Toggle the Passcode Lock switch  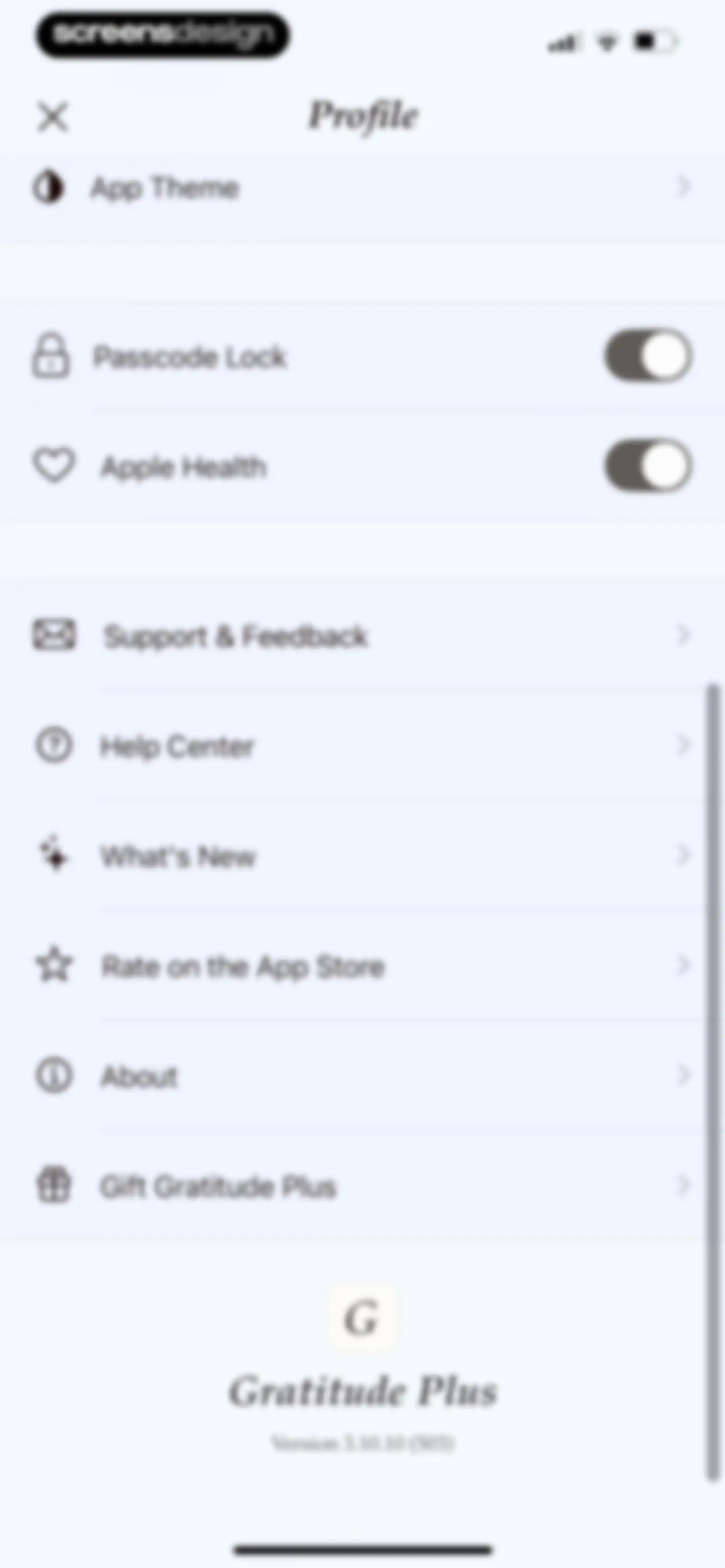[648, 356]
